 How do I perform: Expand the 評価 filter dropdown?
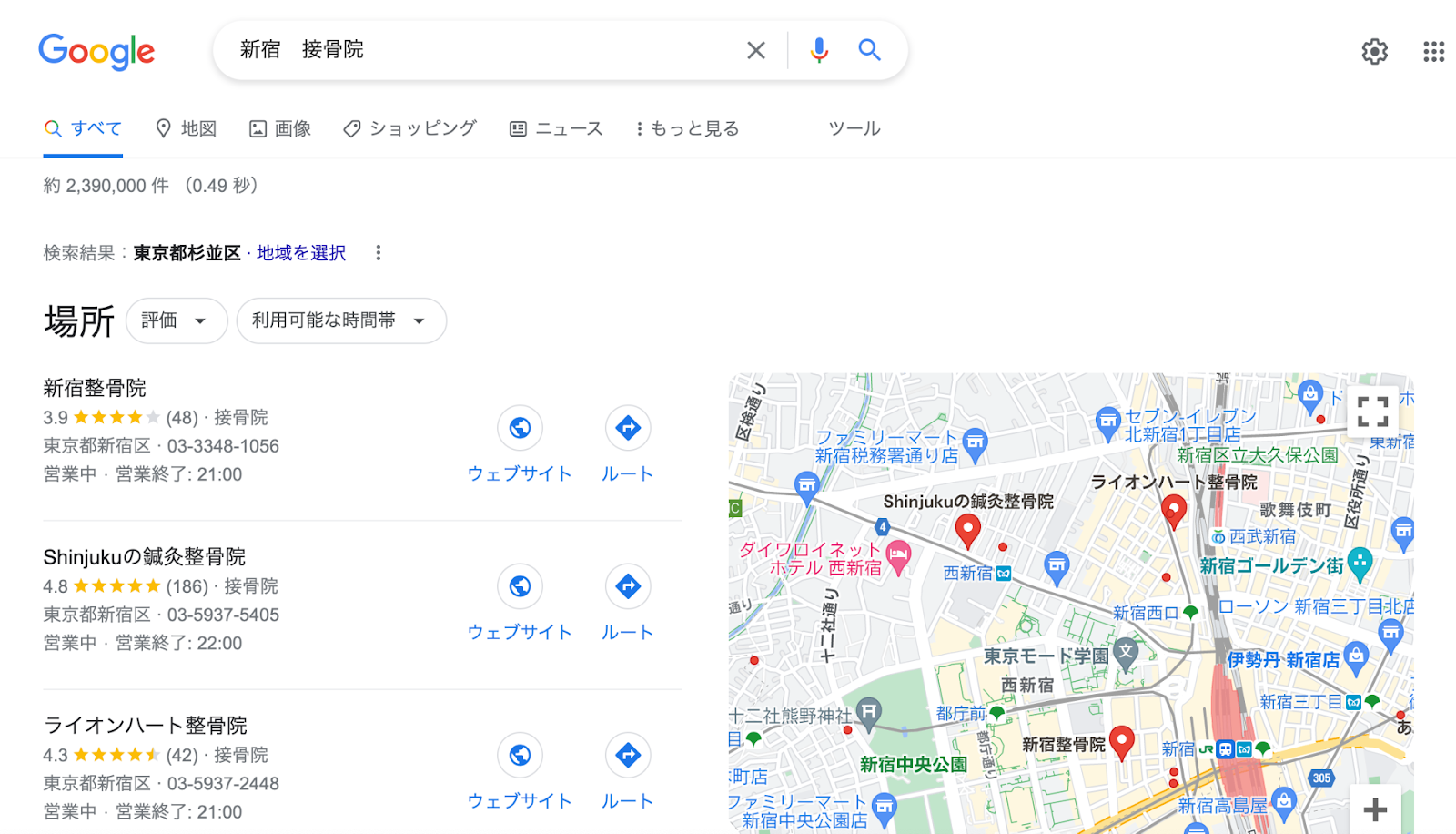(x=176, y=320)
